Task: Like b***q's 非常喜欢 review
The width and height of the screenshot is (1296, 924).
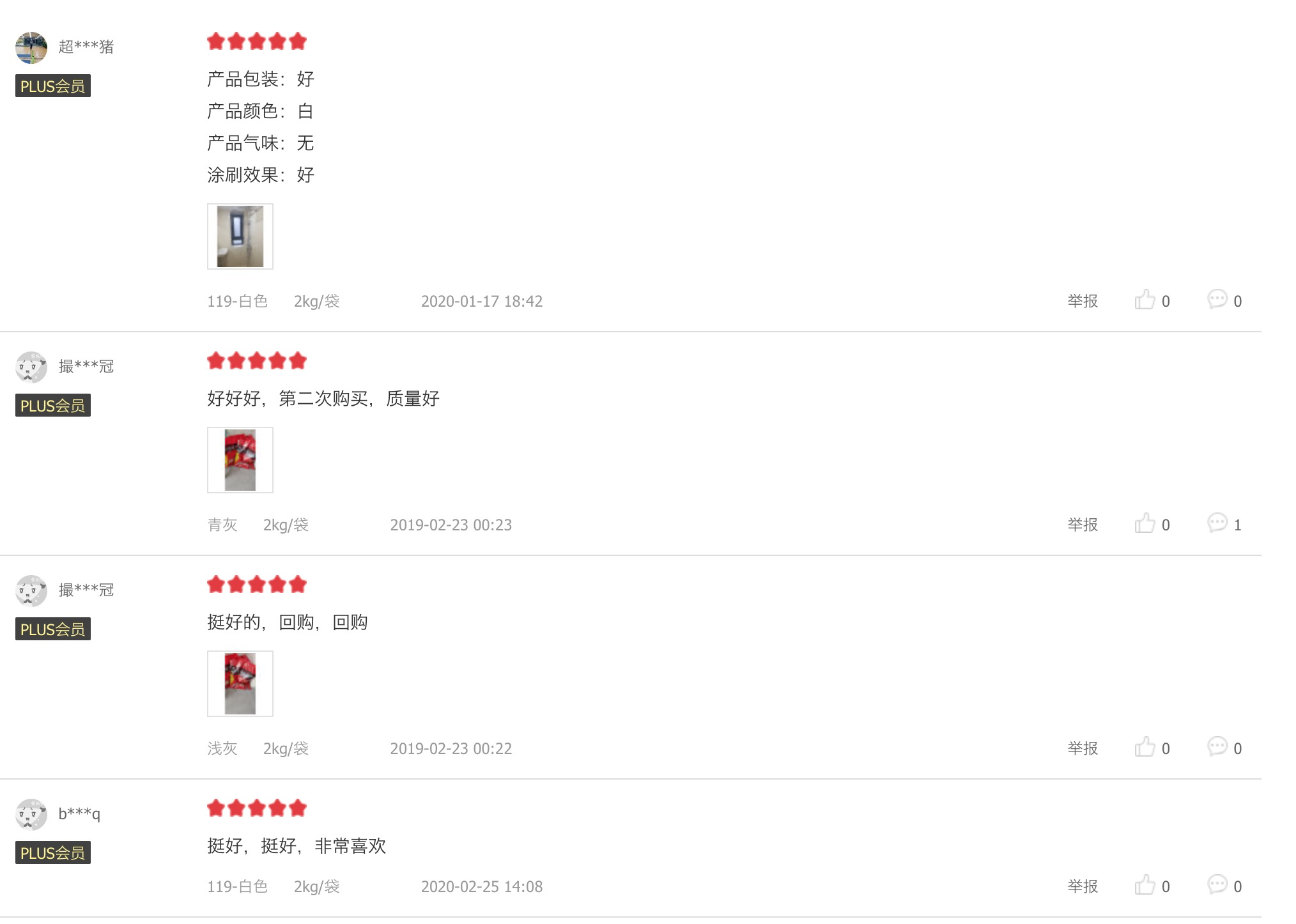Action: click(x=1145, y=886)
